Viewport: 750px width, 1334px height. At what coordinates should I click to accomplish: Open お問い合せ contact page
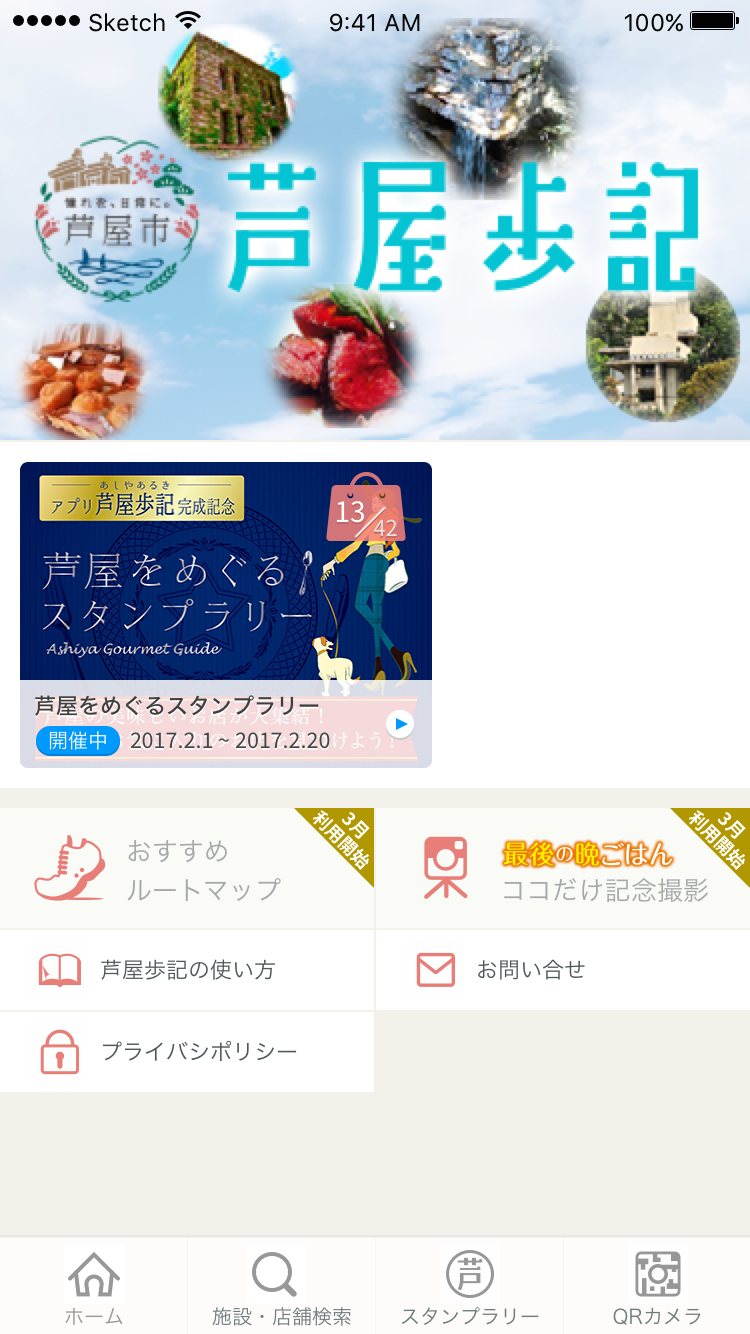(x=563, y=970)
